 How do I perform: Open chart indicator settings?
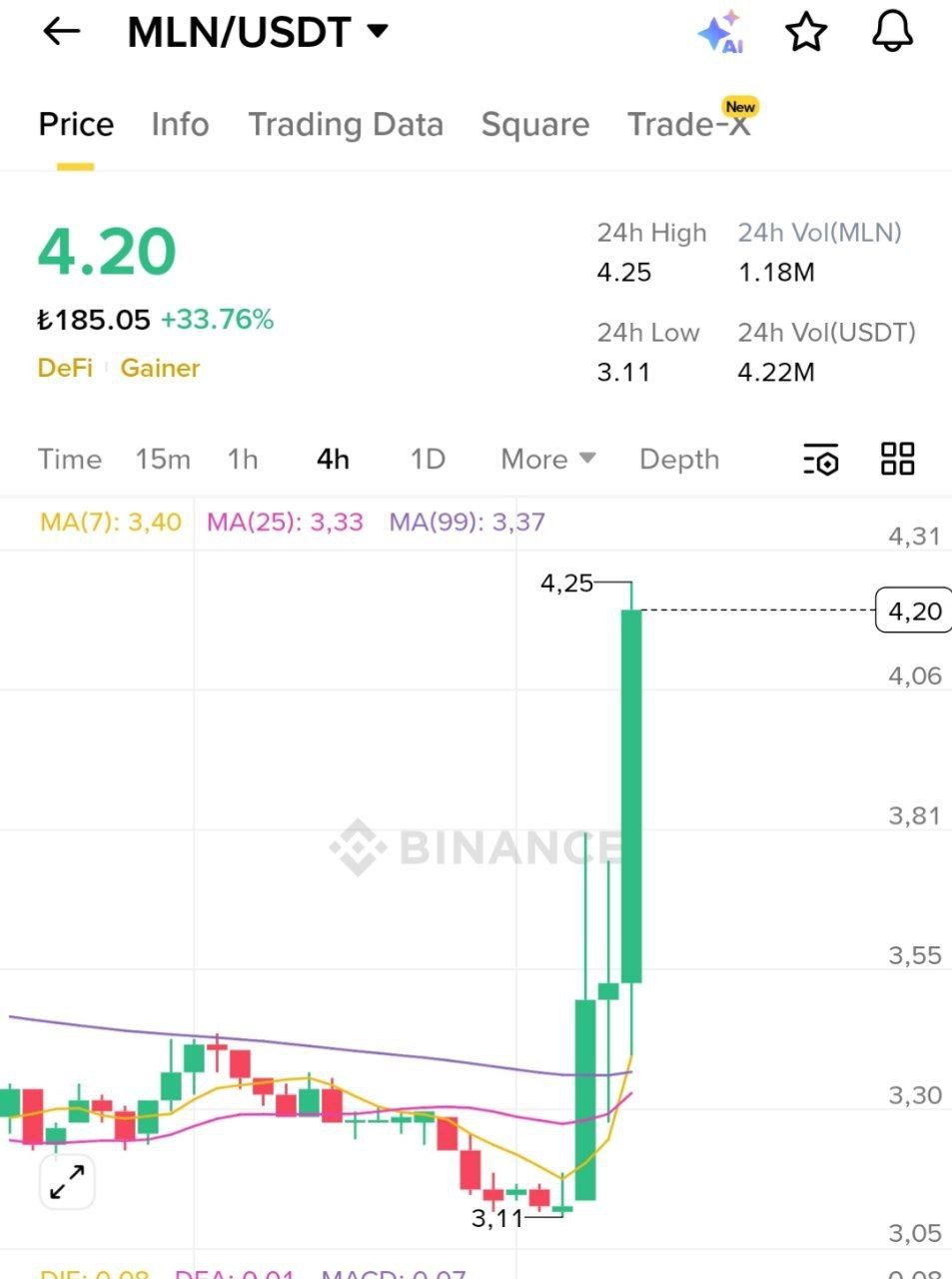click(821, 460)
